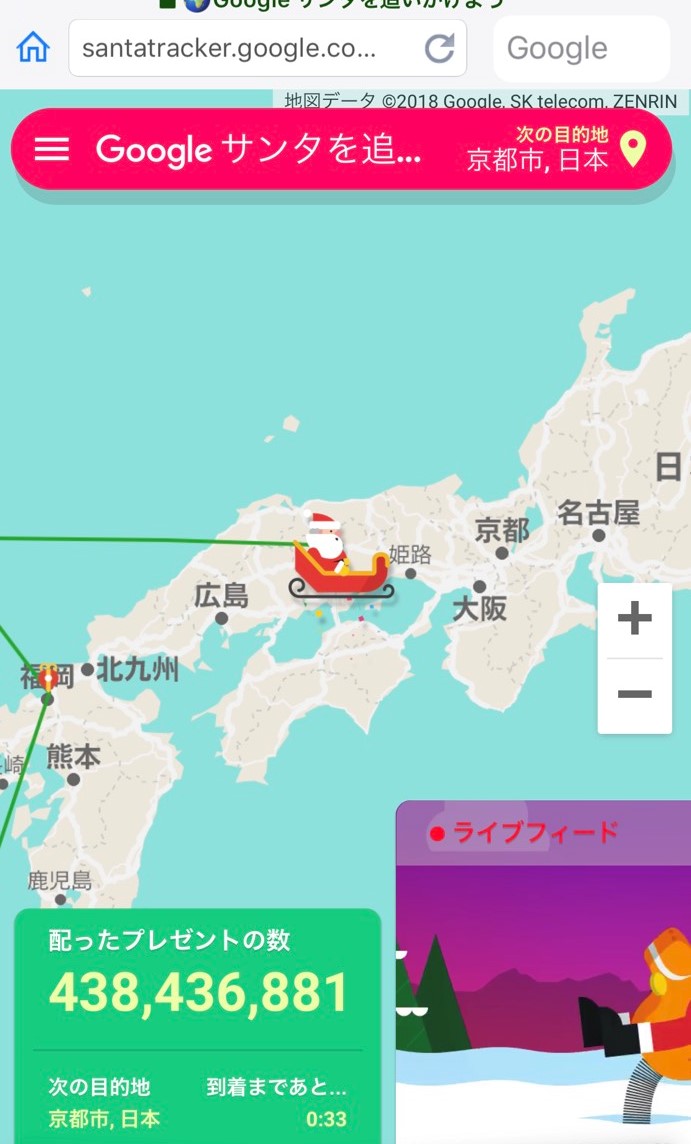Reload the current page
Image resolution: width=691 pixels, height=1144 pixels.
[439, 48]
